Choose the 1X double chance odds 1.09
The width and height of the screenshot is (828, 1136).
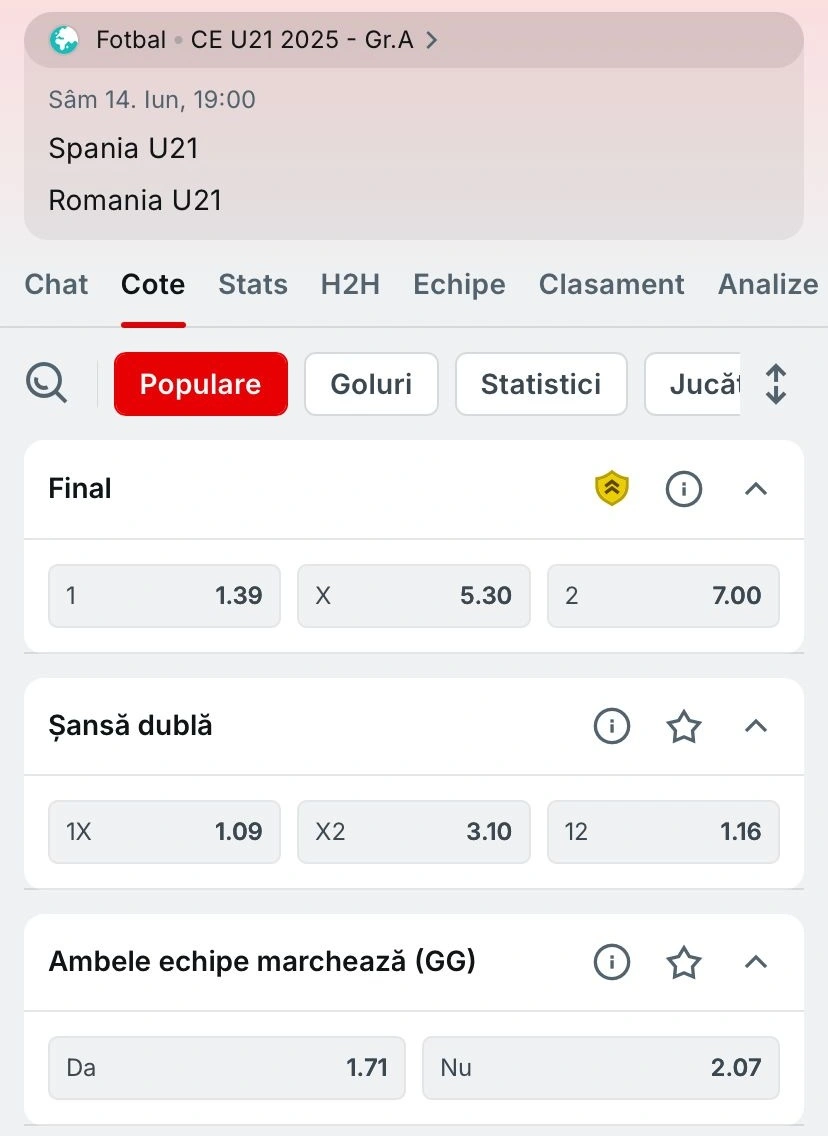coord(164,832)
